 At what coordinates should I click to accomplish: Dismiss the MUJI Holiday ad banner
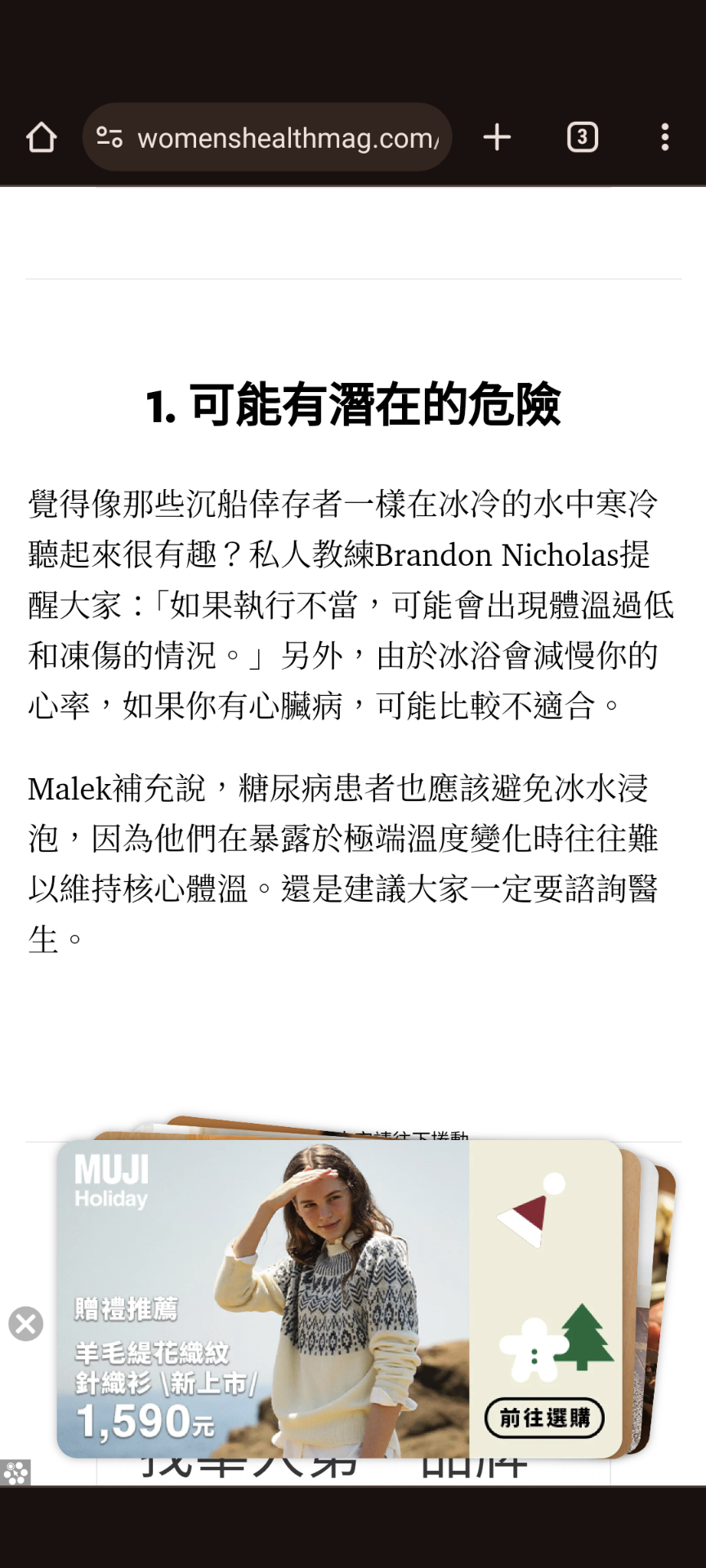[x=26, y=1323]
